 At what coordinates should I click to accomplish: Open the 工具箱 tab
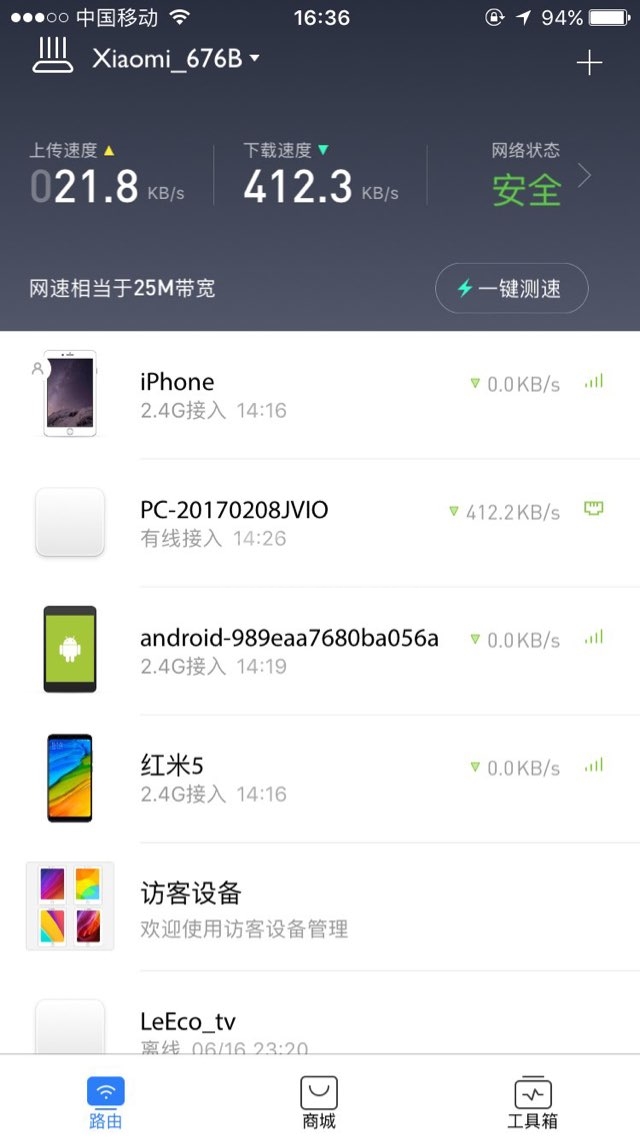(x=532, y=1102)
